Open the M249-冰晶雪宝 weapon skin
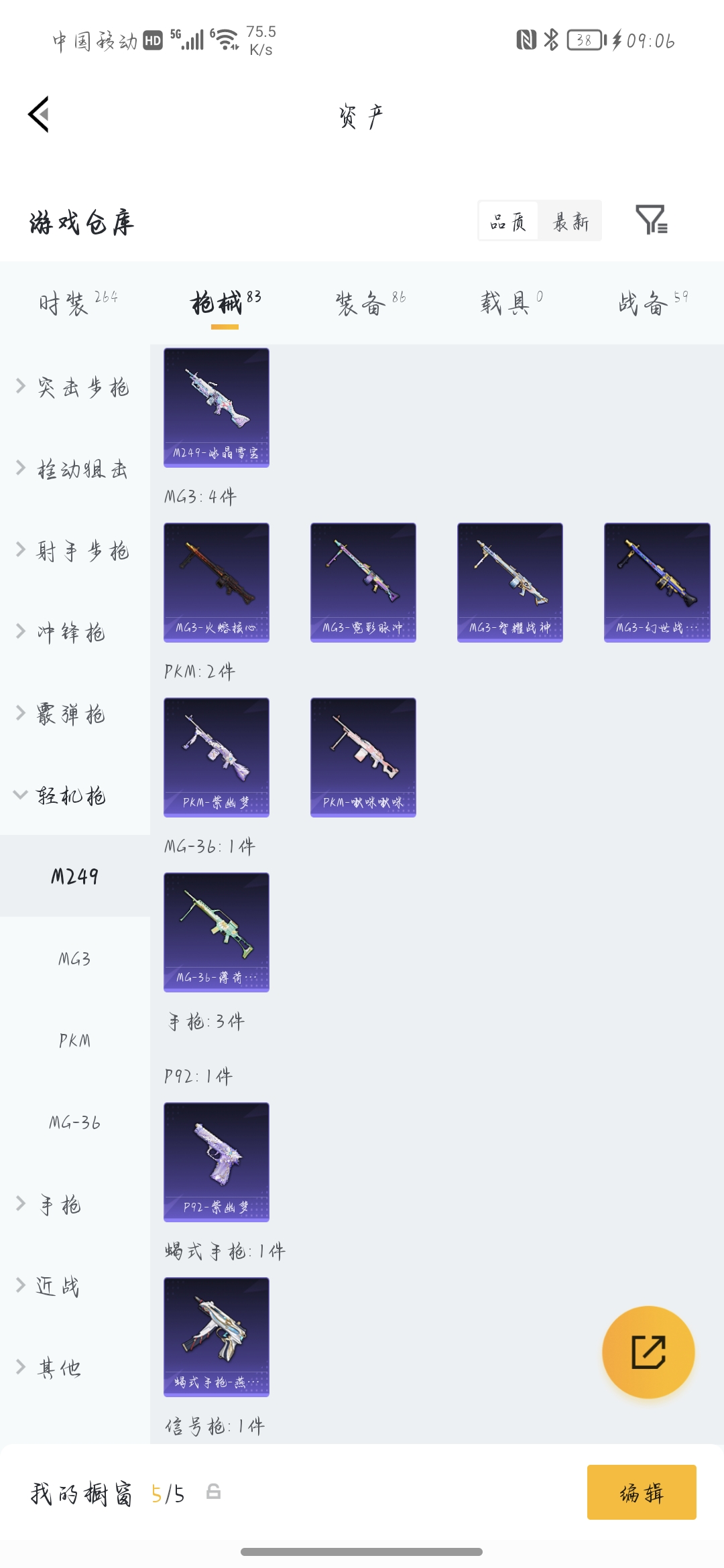 click(x=217, y=407)
